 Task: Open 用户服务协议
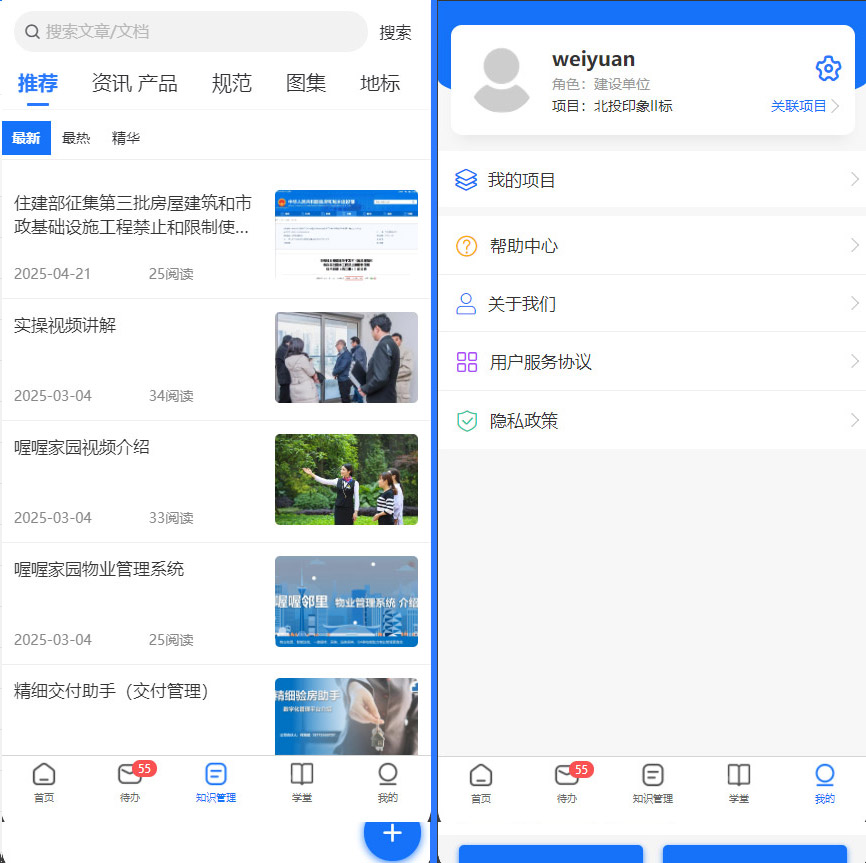tap(650, 362)
